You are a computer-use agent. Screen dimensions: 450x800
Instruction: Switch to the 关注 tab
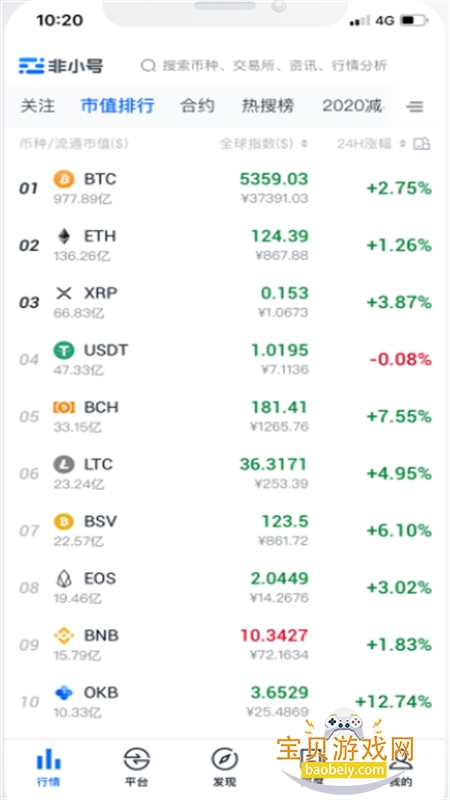[38, 106]
